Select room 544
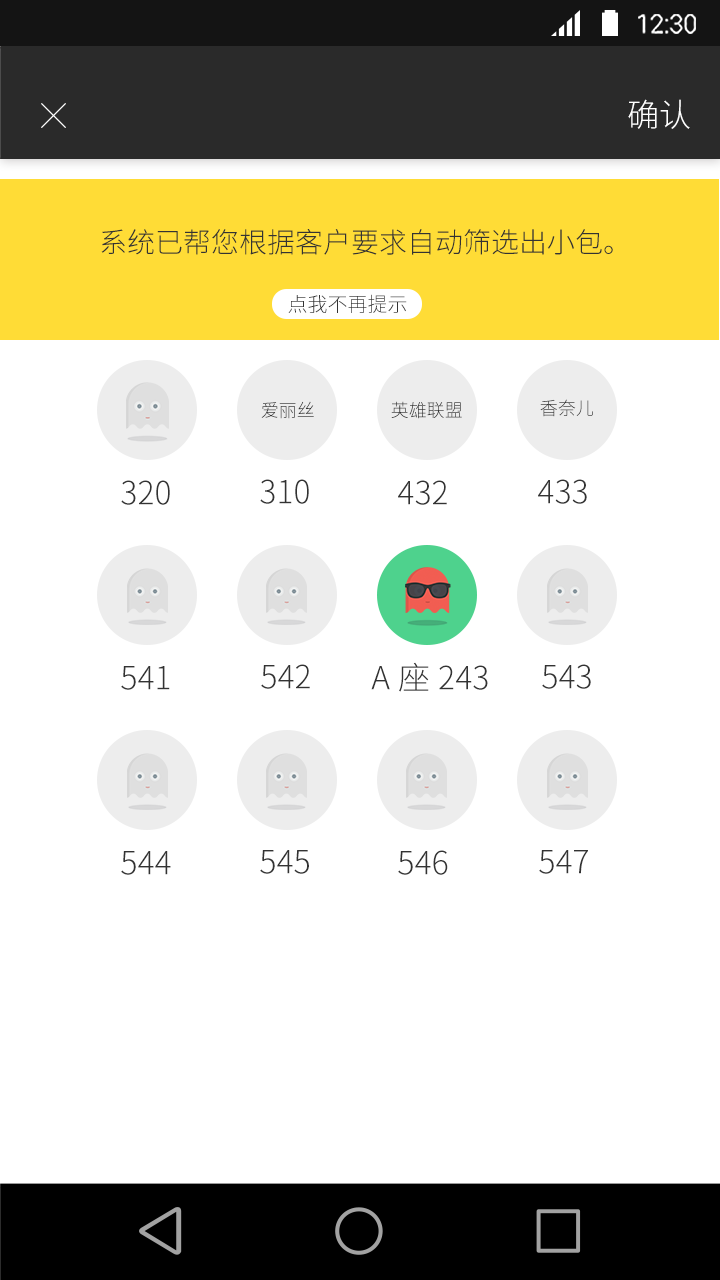Viewport: 720px width, 1280px height. pyautogui.click(x=147, y=780)
